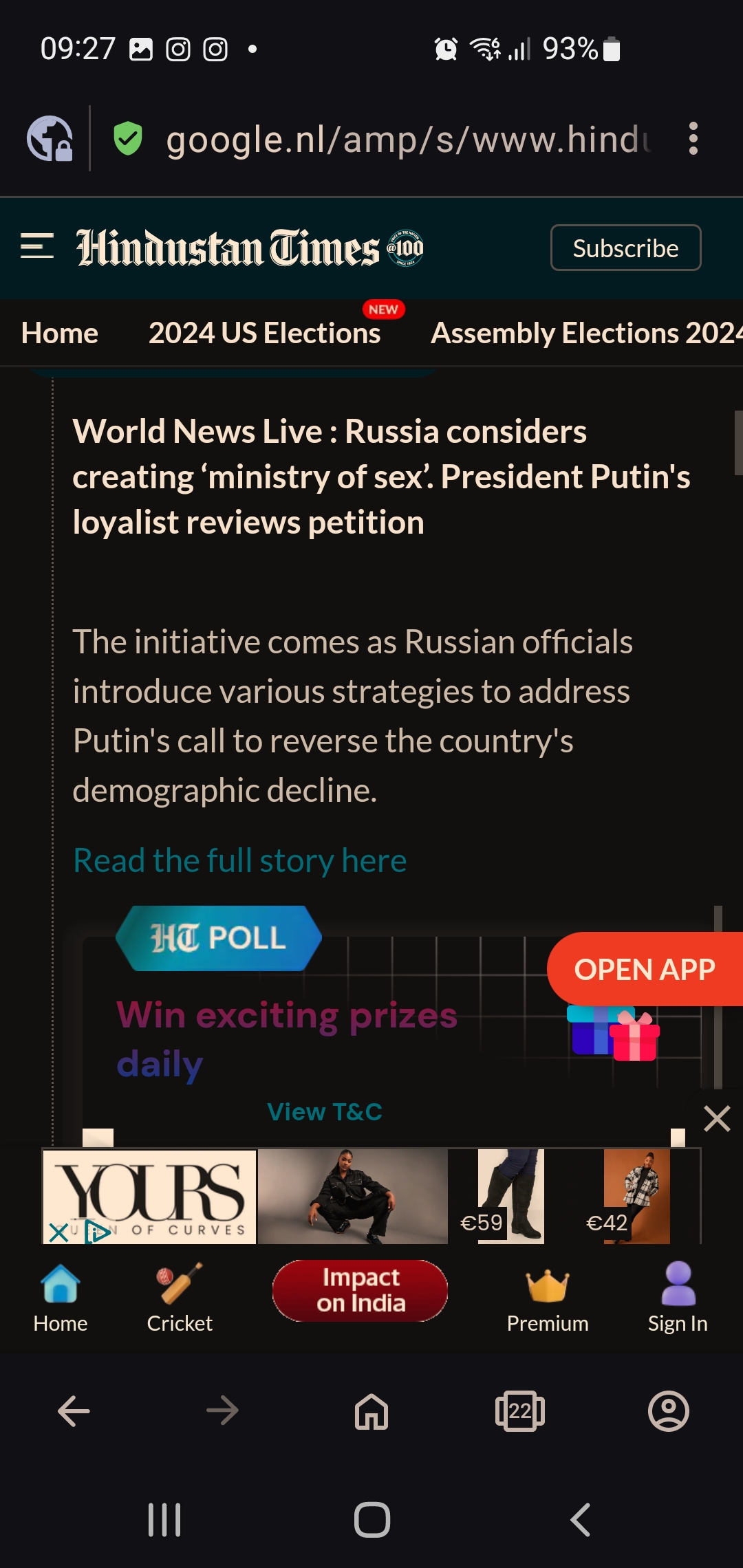Tap the OPEN APP button
This screenshot has width=743, height=1568.
(x=645, y=969)
